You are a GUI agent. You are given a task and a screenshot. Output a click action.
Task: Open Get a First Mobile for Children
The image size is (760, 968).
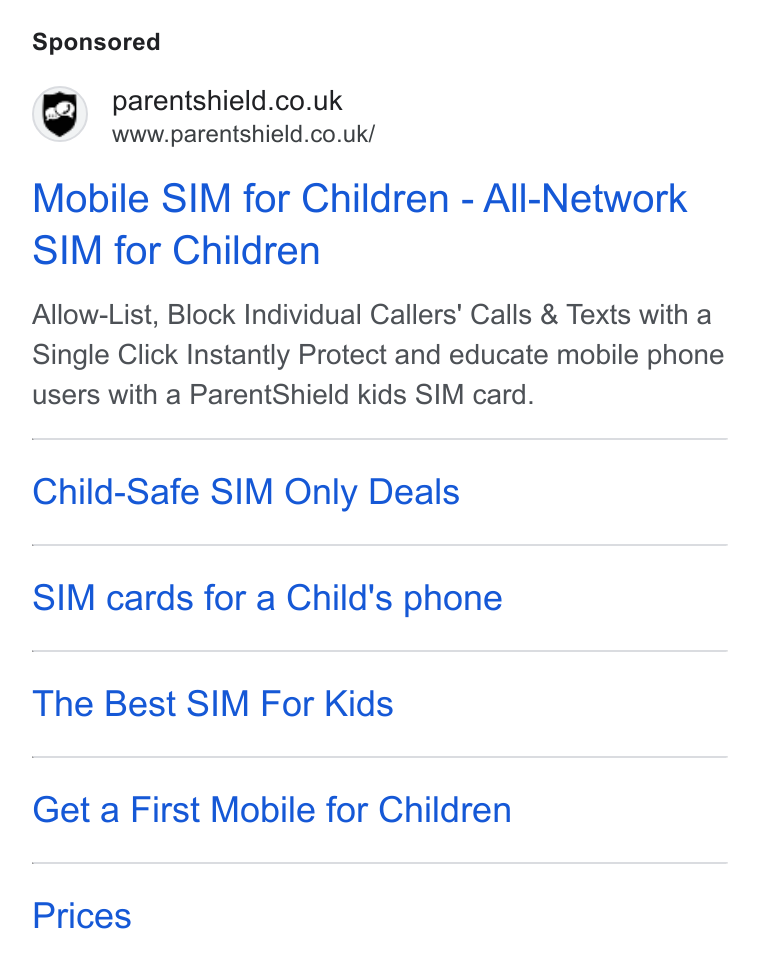[272, 810]
